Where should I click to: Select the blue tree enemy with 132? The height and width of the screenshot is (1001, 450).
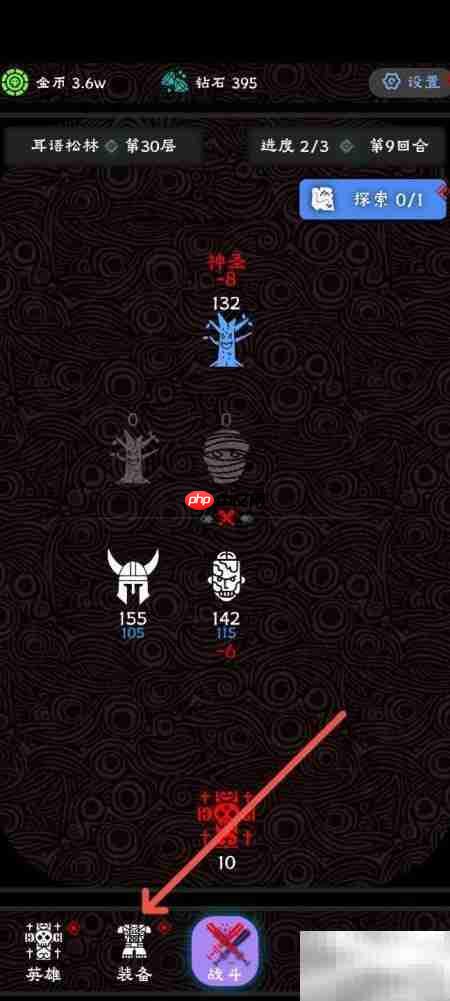point(227,339)
